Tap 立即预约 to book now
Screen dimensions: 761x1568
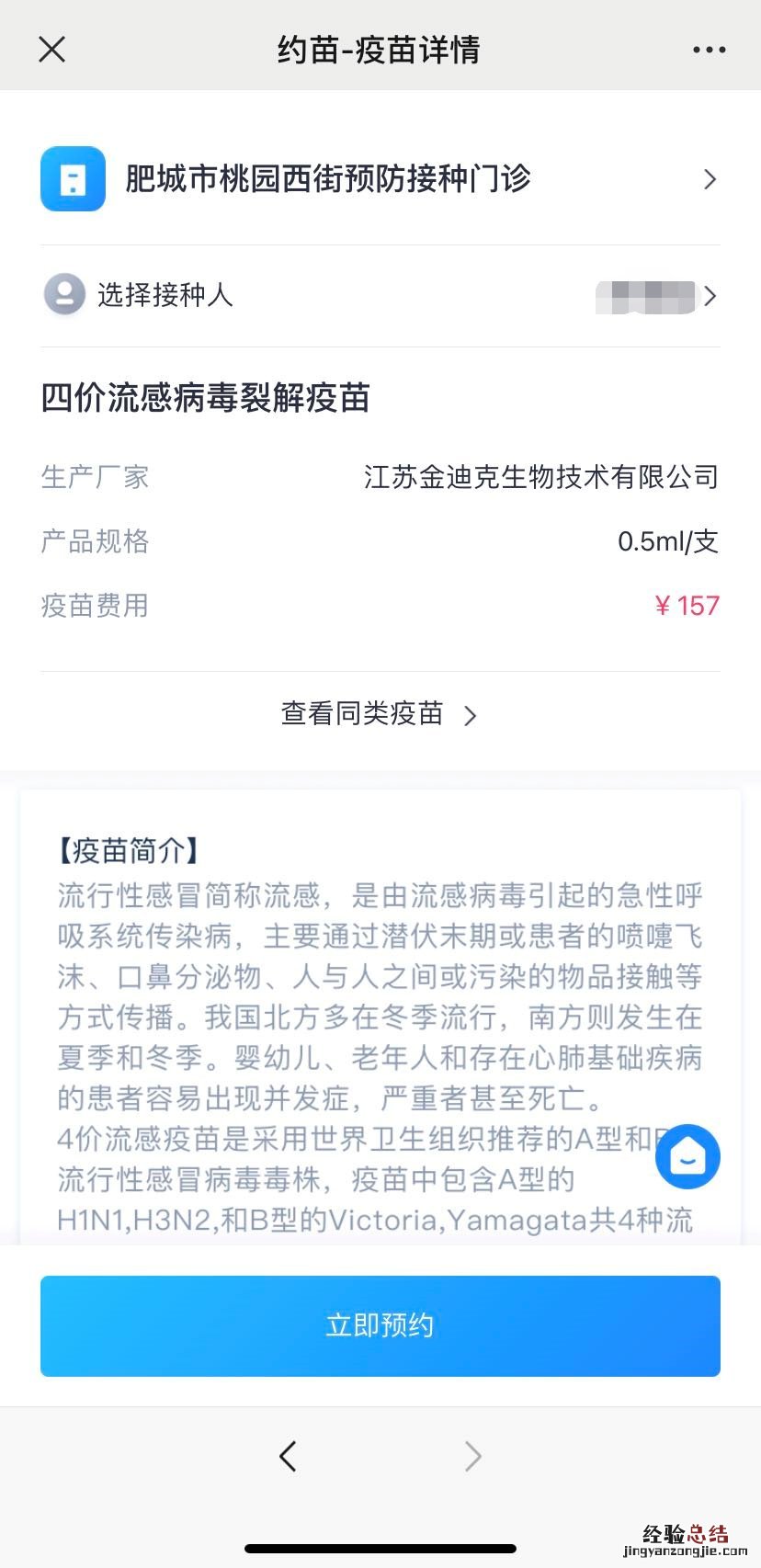tap(380, 1325)
